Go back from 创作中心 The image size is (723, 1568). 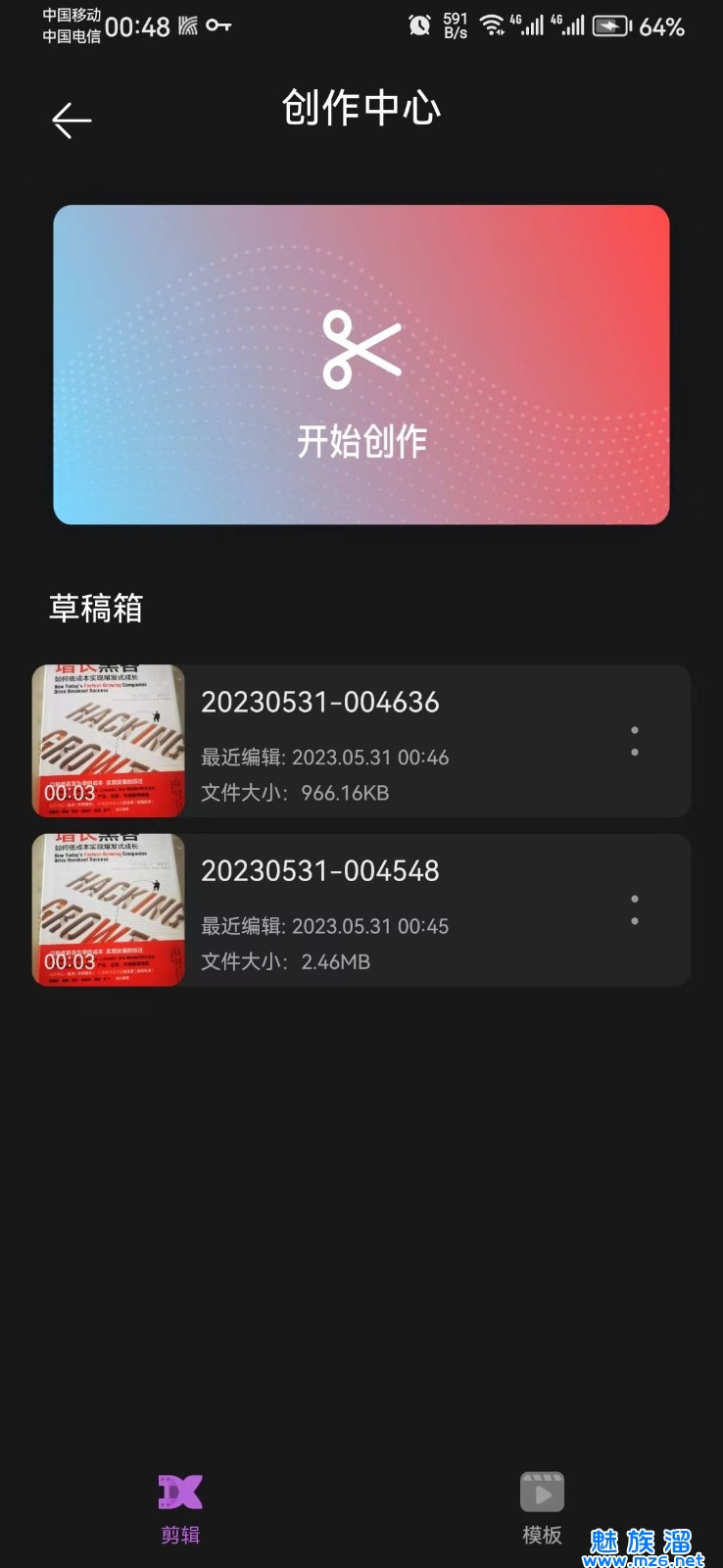(x=72, y=121)
